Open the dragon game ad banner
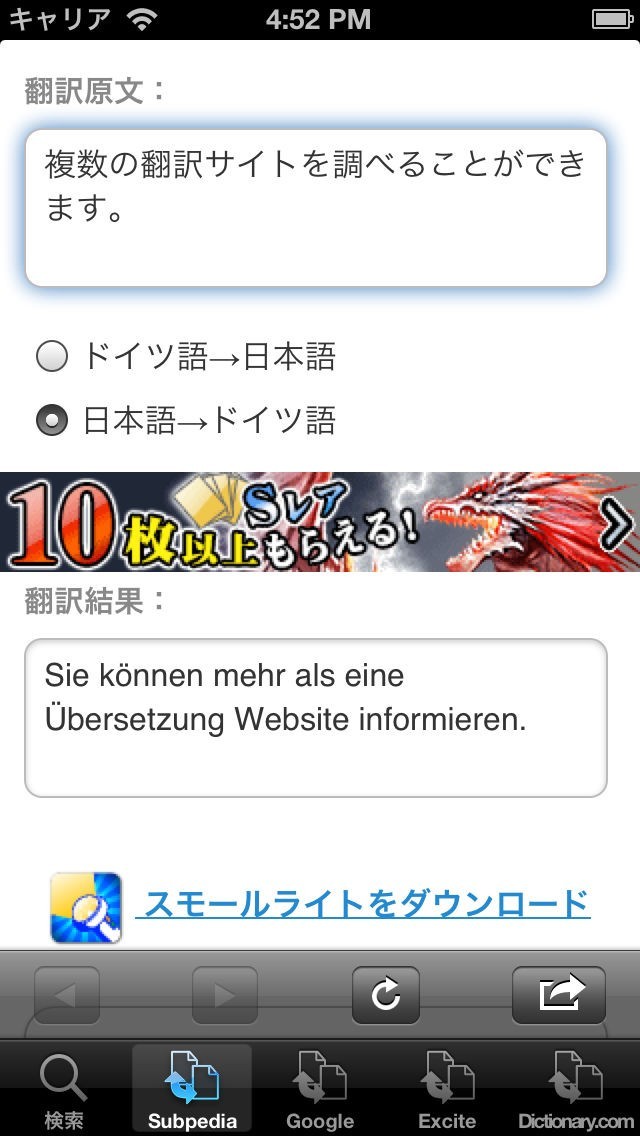640x1136 pixels. click(320, 522)
